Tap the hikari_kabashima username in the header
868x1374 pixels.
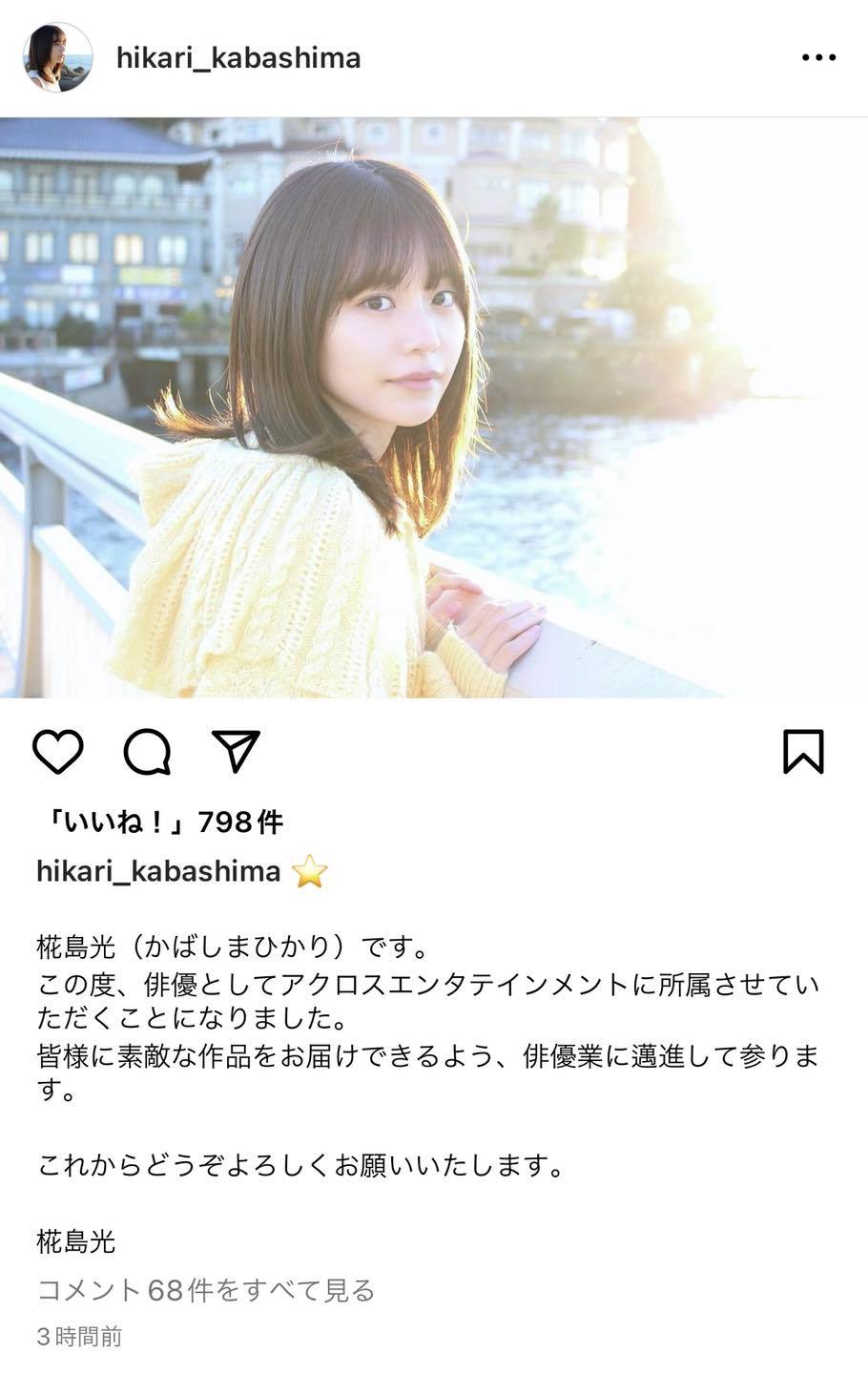pyautogui.click(x=238, y=58)
